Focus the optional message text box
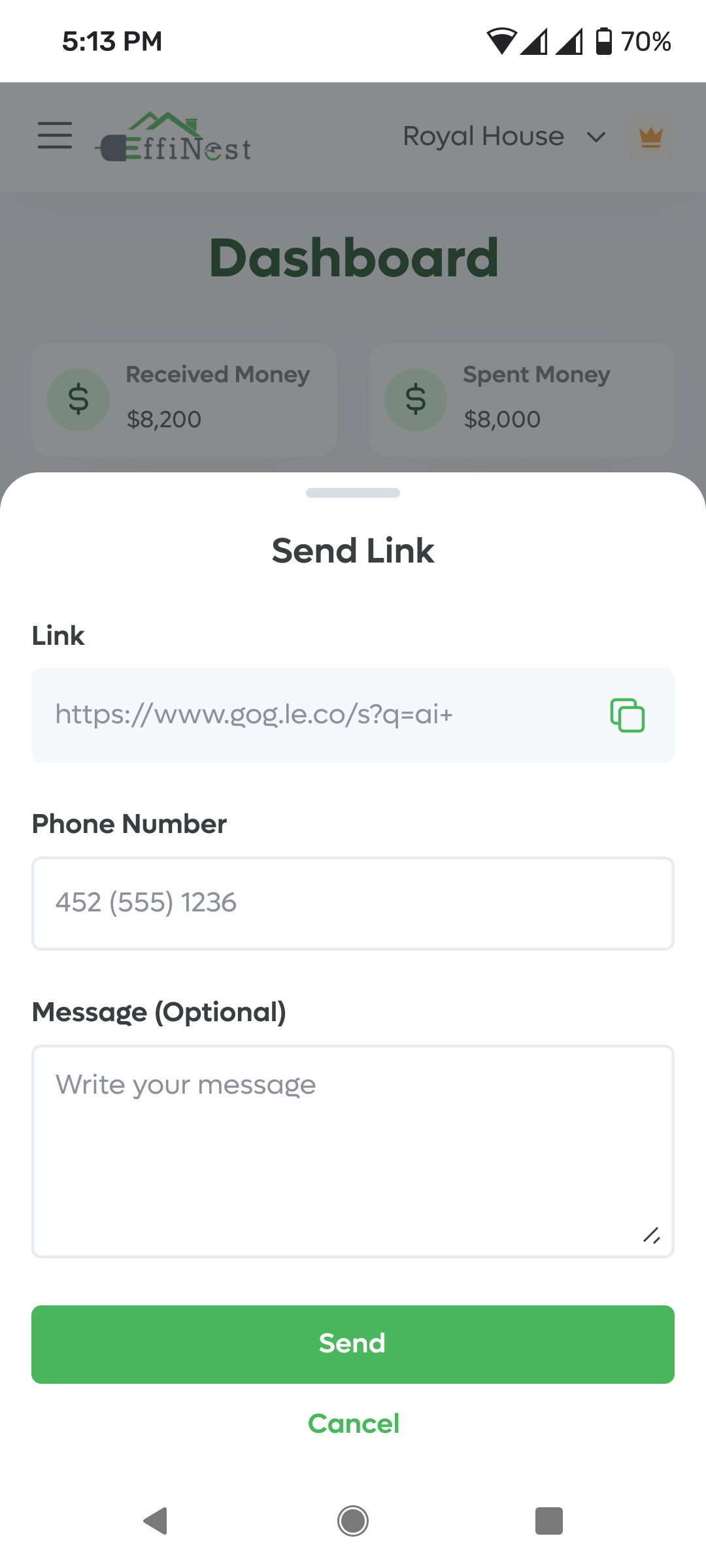706x1568 pixels. coord(353,1151)
